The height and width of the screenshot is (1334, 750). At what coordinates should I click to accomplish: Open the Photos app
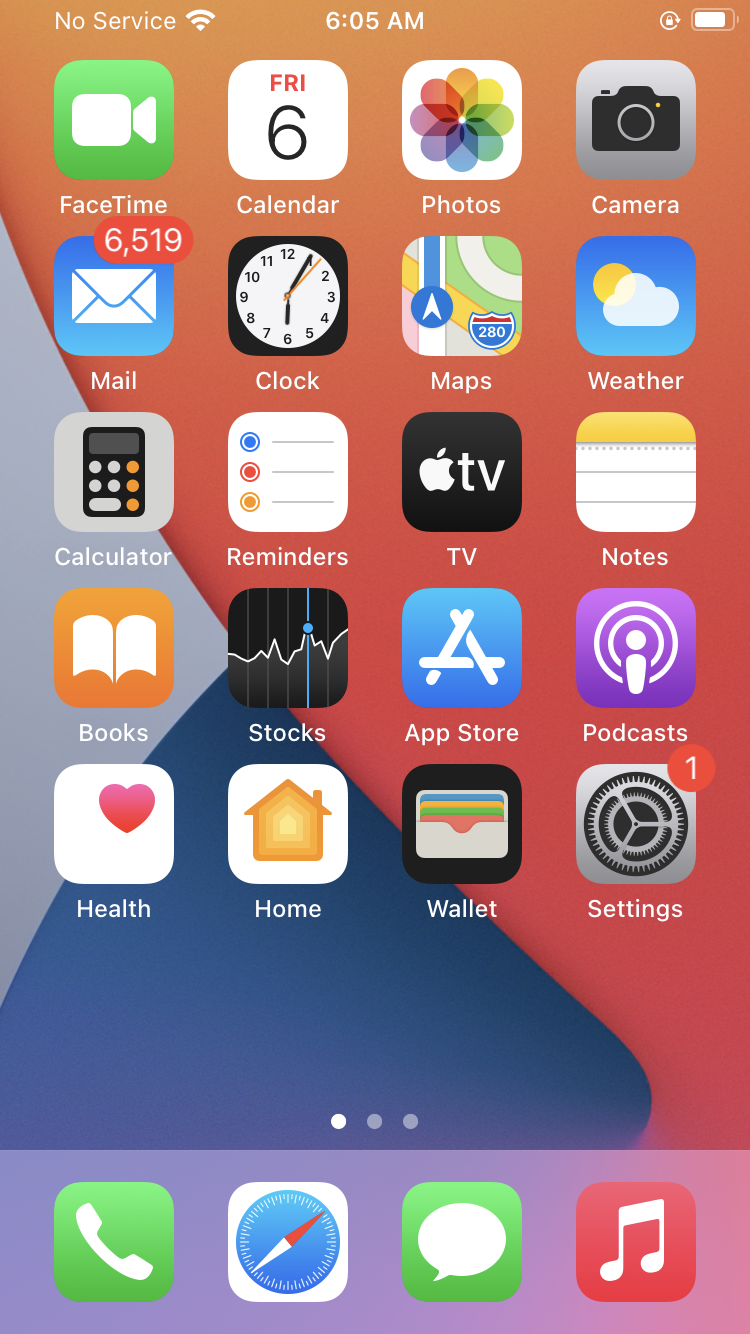tap(462, 120)
